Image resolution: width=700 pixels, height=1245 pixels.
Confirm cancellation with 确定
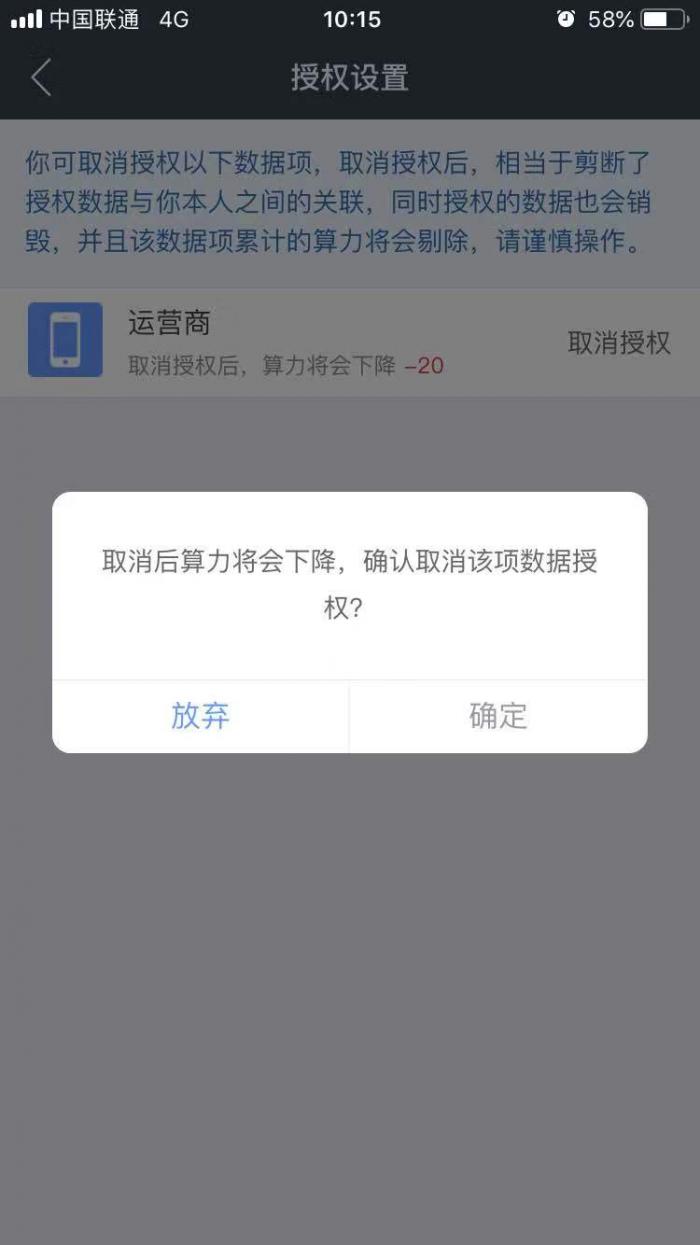(x=498, y=716)
